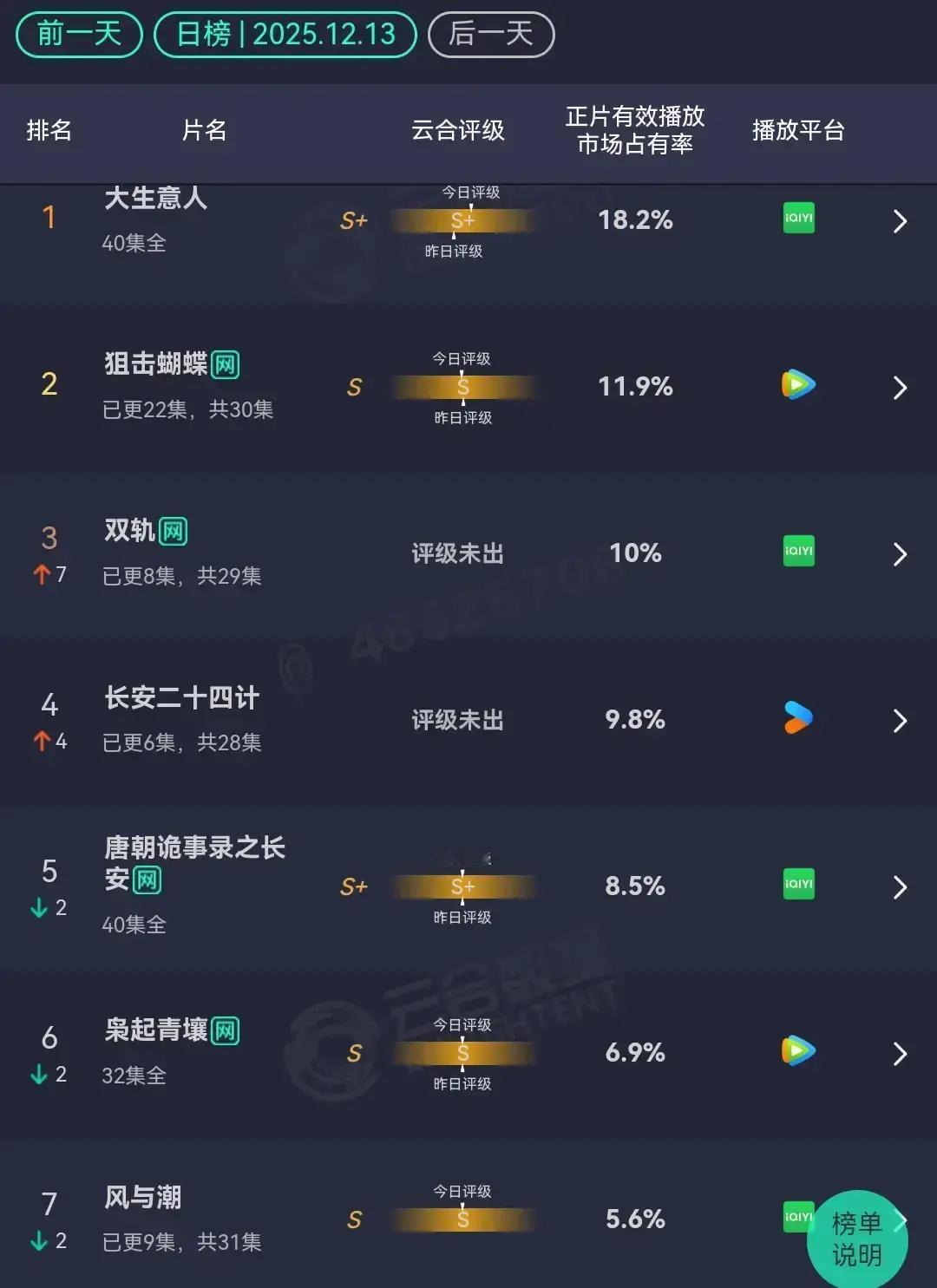Tap the Tencent Video icon beside 狙击蝴蝶
This screenshot has width=937, height=1288.
[797, 387]
